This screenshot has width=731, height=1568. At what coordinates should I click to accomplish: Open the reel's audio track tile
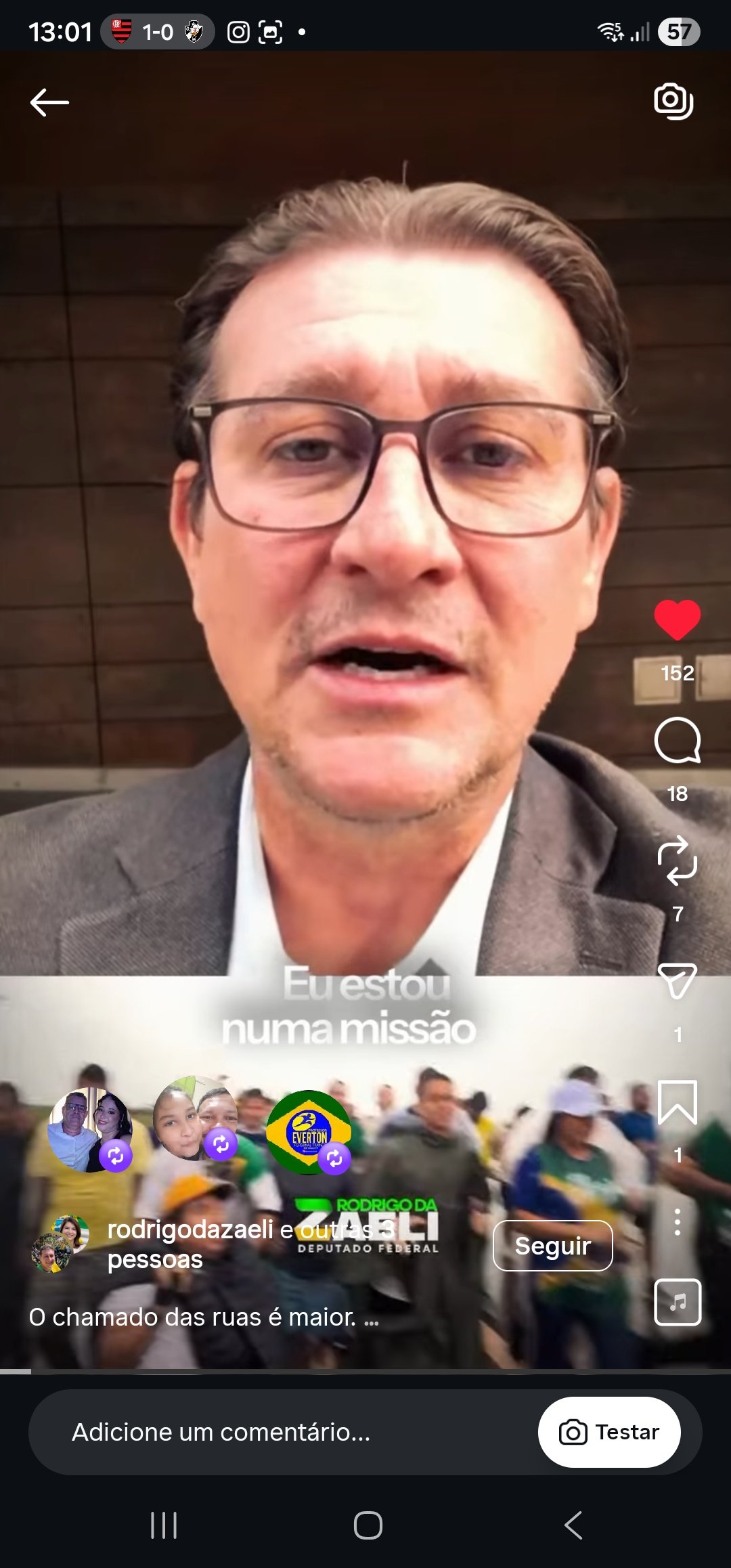pos(677,1302)
